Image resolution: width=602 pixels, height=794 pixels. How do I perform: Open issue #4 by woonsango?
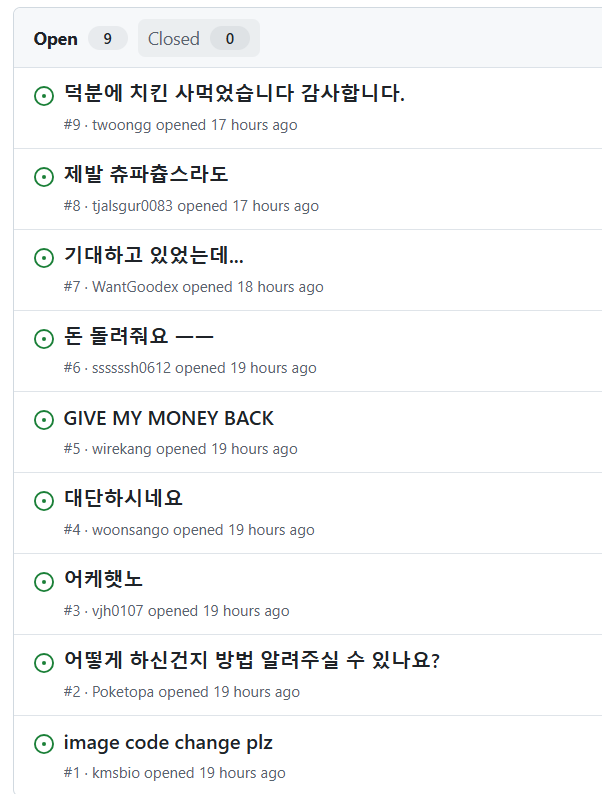[123, 498]
